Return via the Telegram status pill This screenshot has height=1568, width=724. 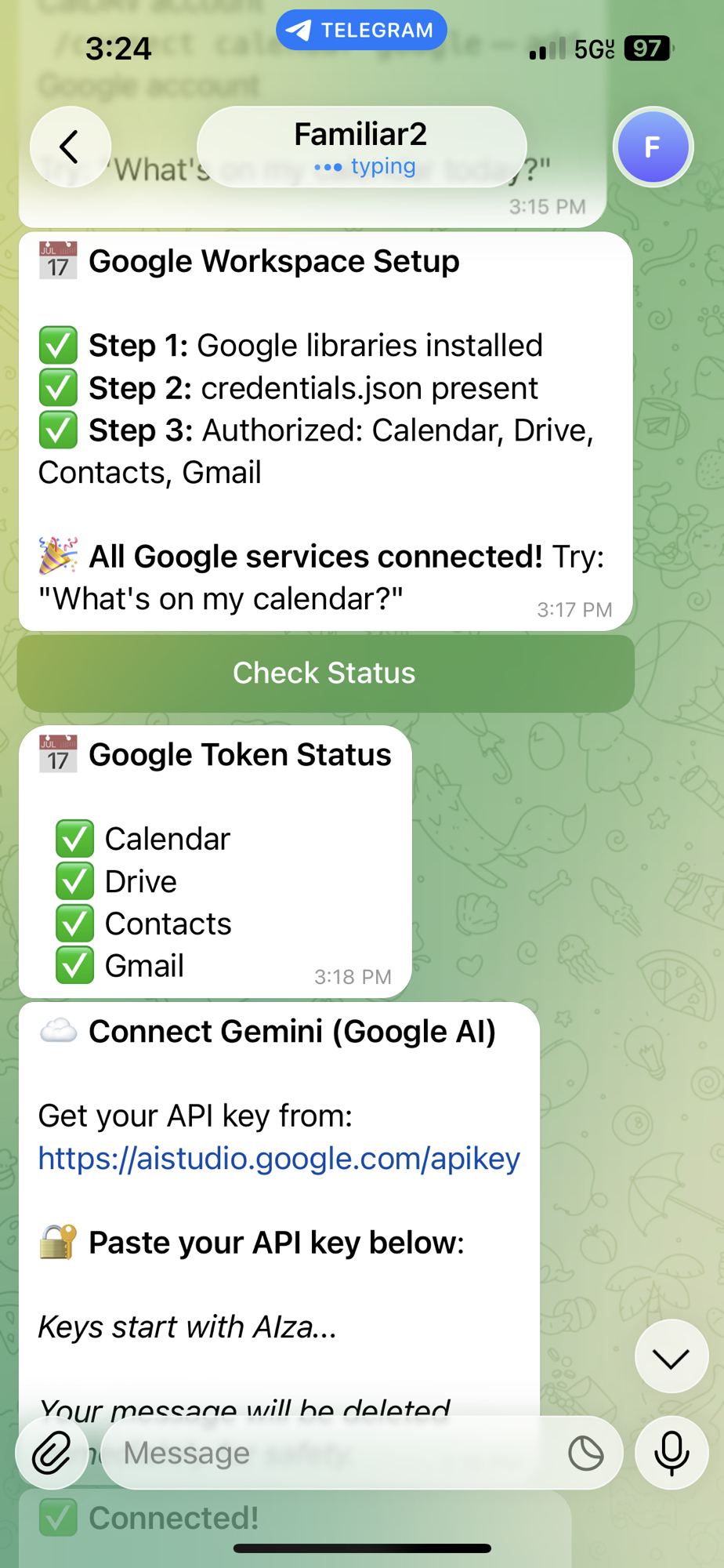click(361, 30)
